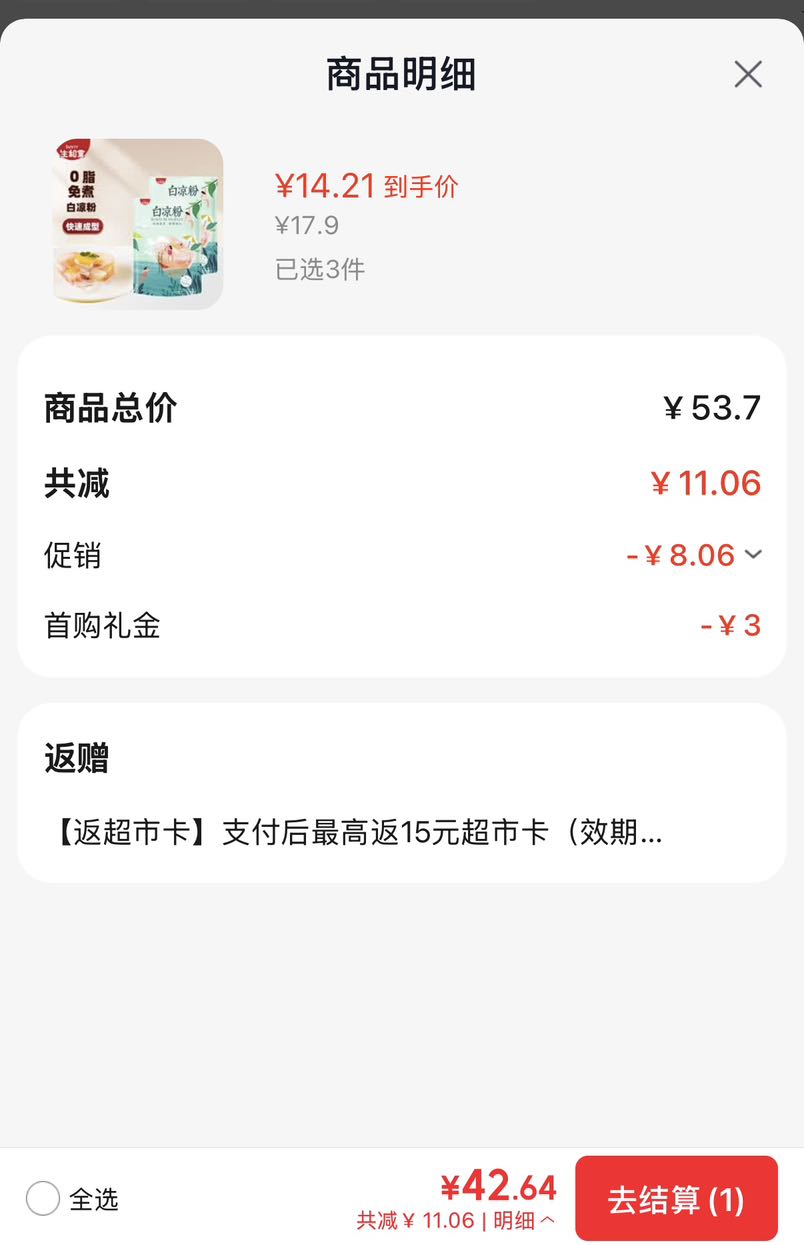Tick the 全选 select-all circle
Image resolution: width=804 pixels, height=1245 pixels.
(43, 1198)
